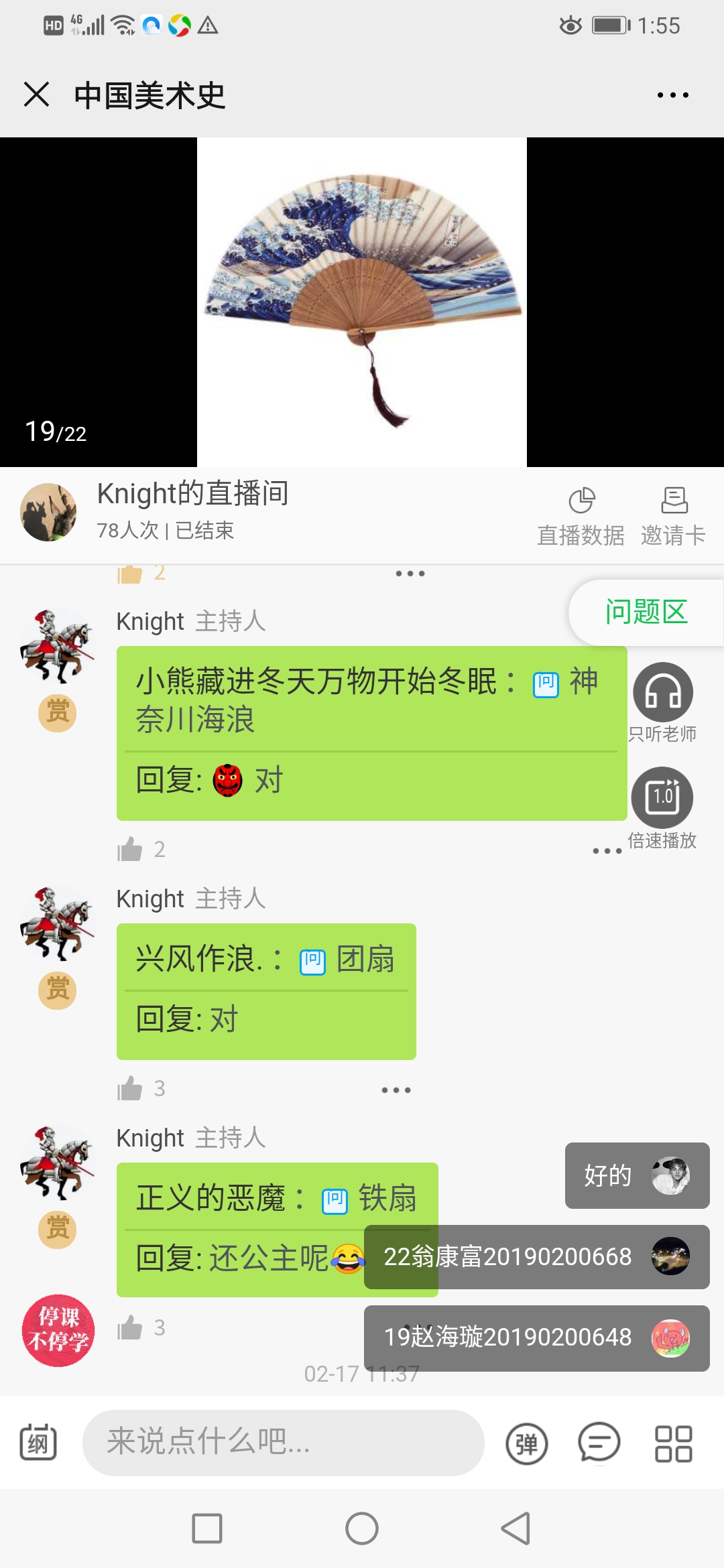Like the 铁扇 reply message
This screenshot has height=1568, width=724.
131,1328
